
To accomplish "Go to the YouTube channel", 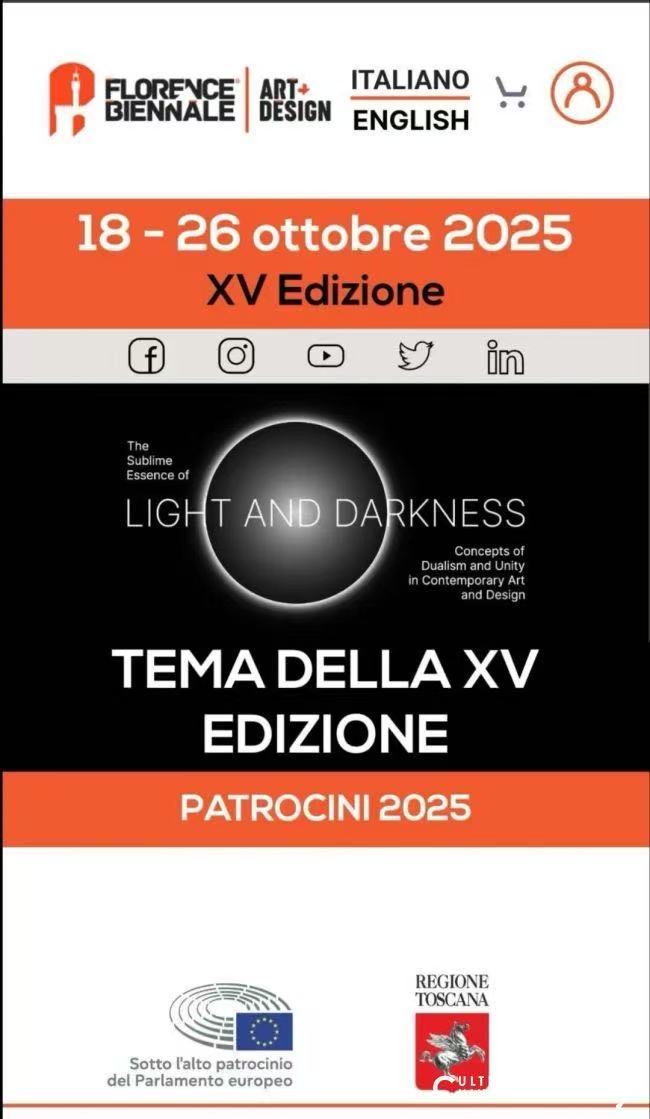I will (x=326, y=356).
